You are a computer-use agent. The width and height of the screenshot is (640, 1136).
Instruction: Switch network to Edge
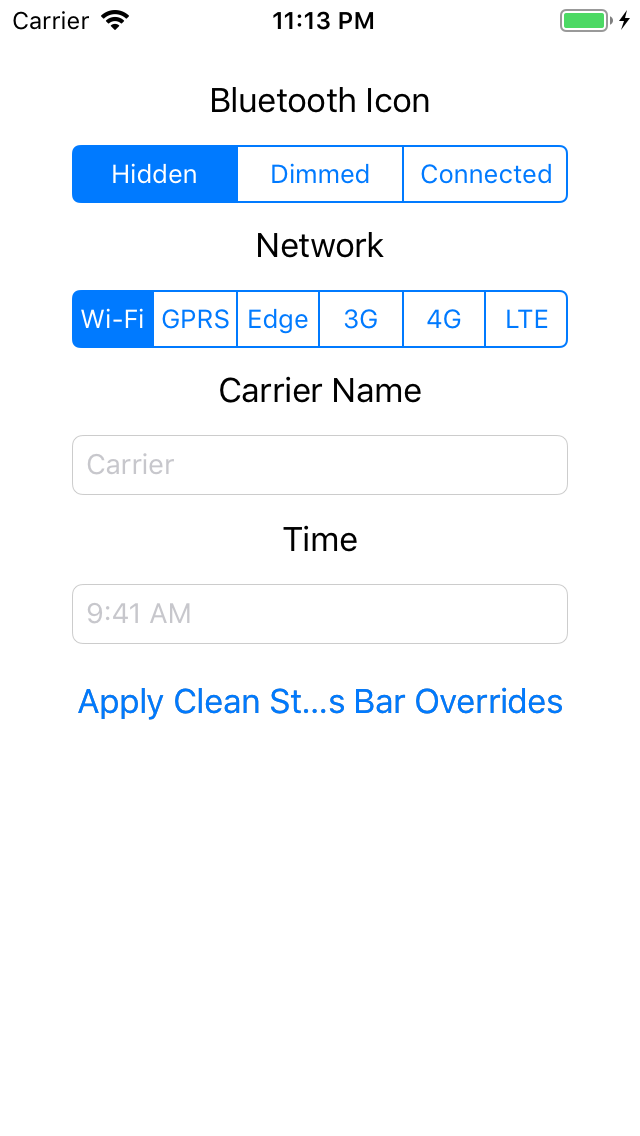coord(278,319)
